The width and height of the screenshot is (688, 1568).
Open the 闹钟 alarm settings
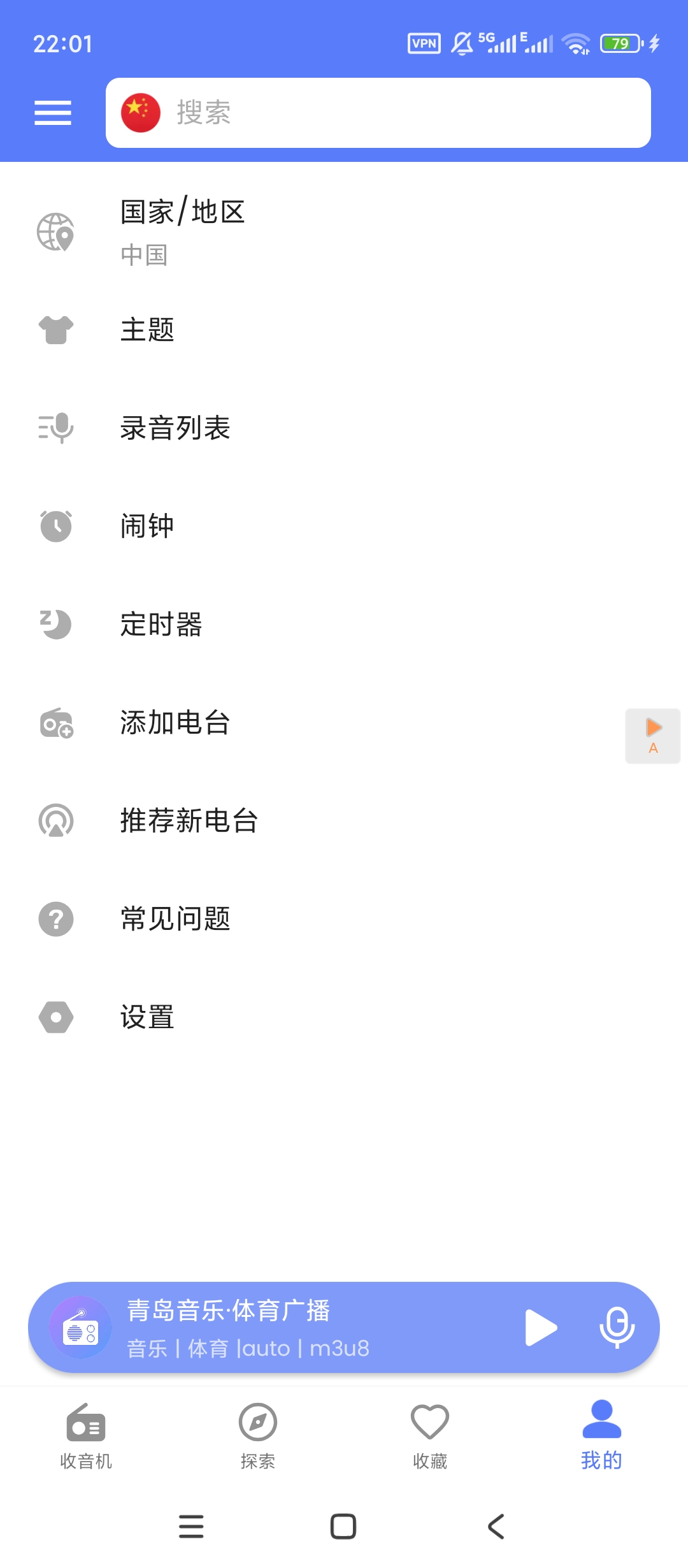point(148,525)
